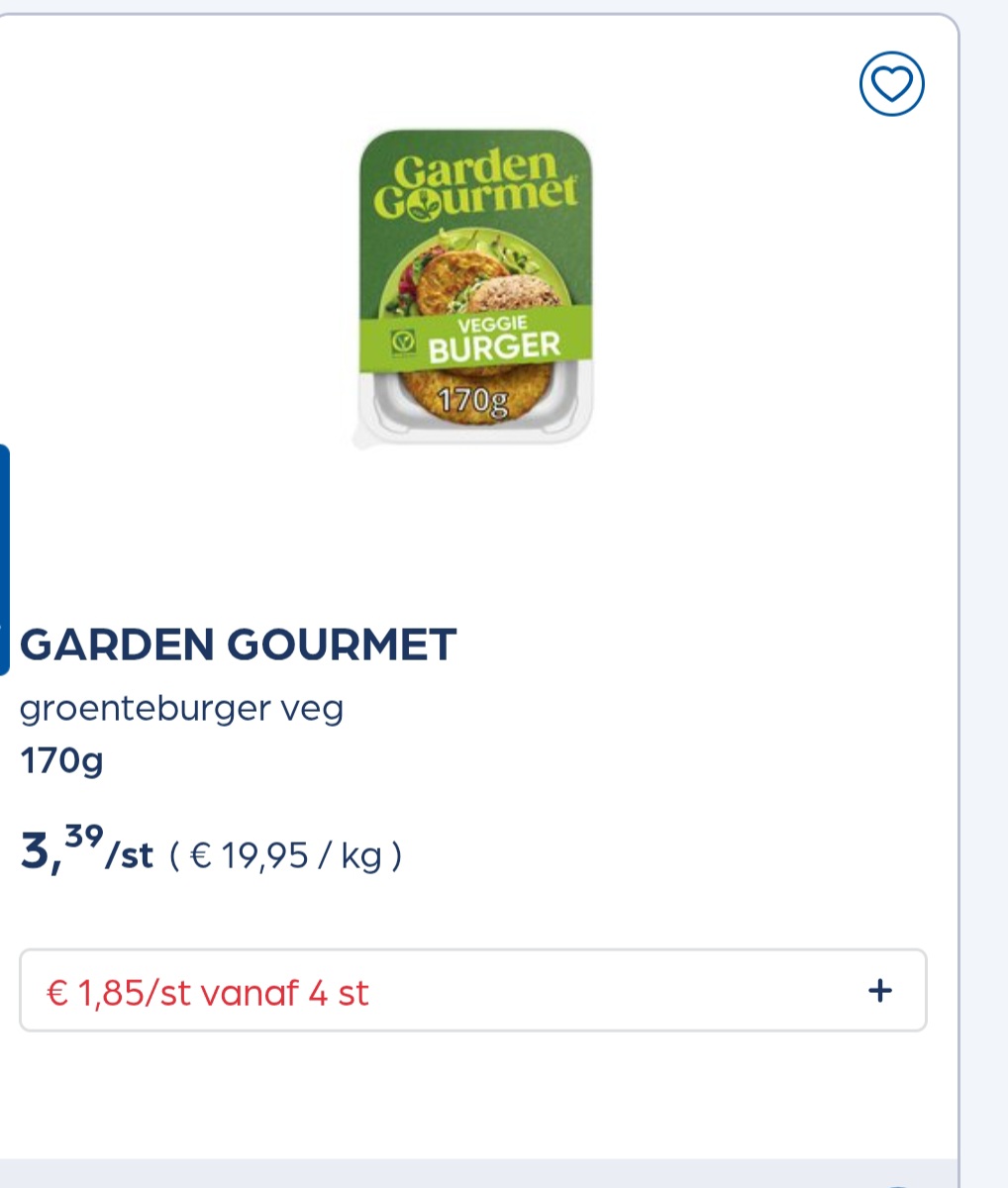Open the promo bar showing vanaf 4 st
Viewport: 1008px width, 1188px height.
(208, 990)
